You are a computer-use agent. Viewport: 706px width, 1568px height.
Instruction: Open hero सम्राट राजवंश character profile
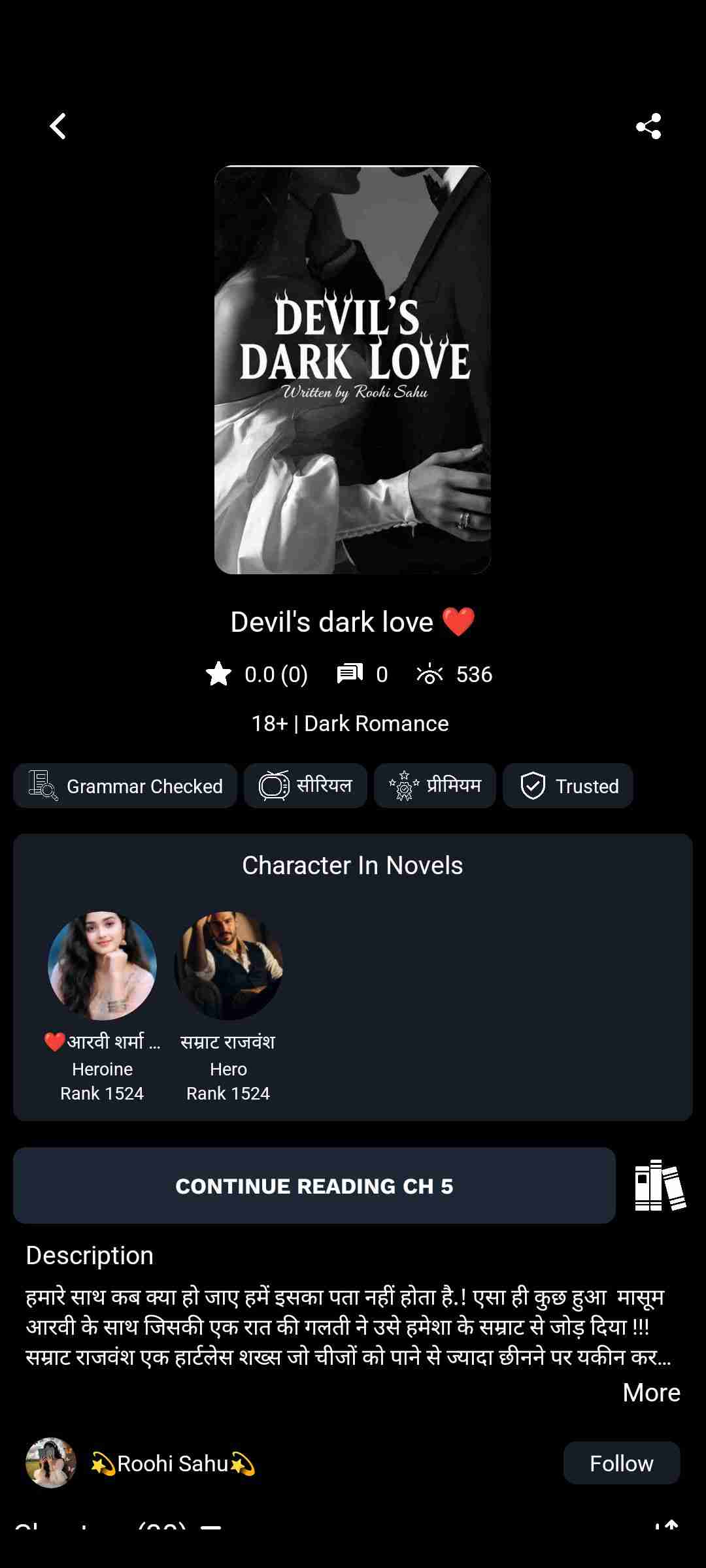[x=228, y=966]
